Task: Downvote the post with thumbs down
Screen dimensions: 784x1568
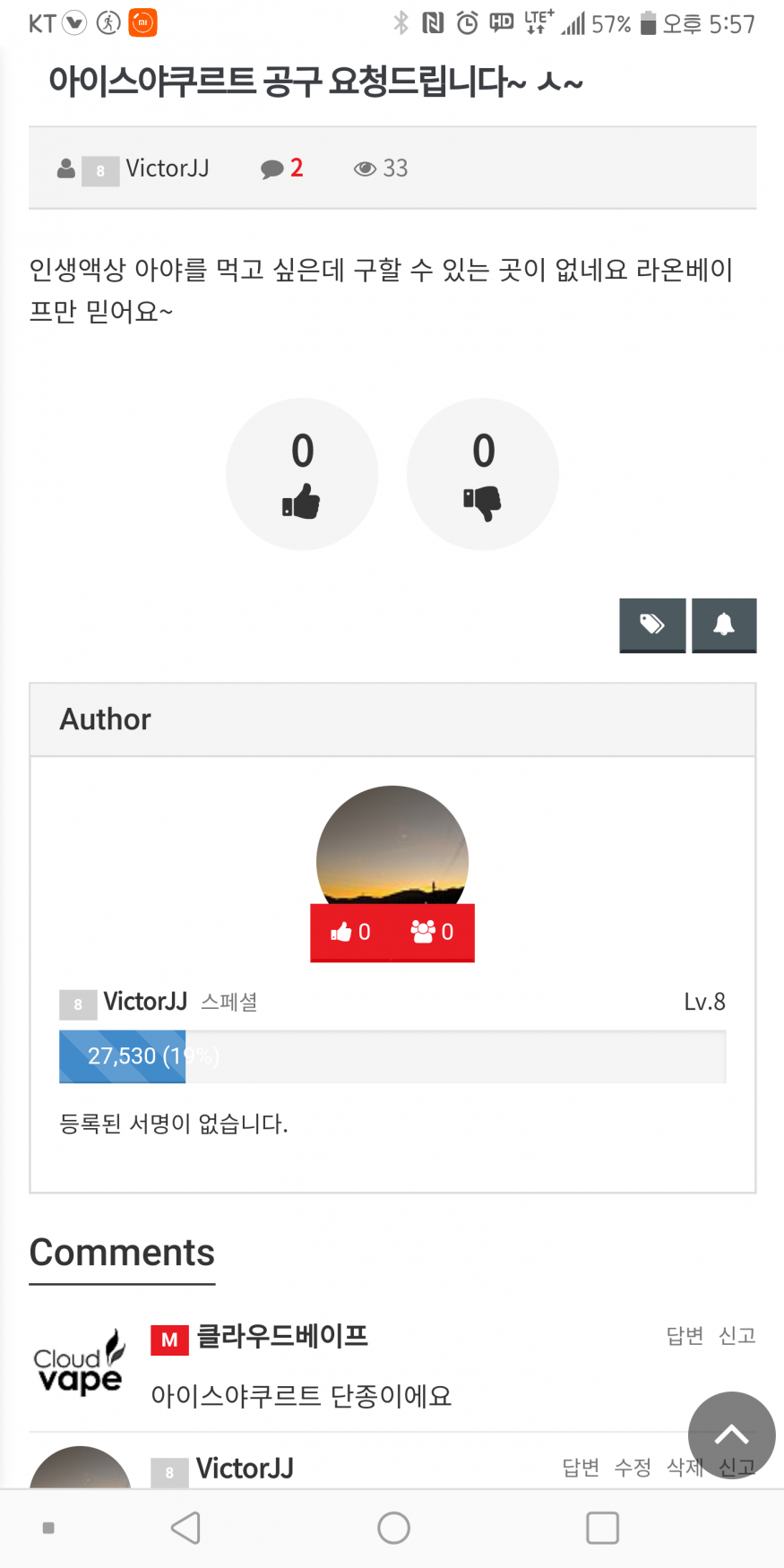Action: click(x=483, y=475)
